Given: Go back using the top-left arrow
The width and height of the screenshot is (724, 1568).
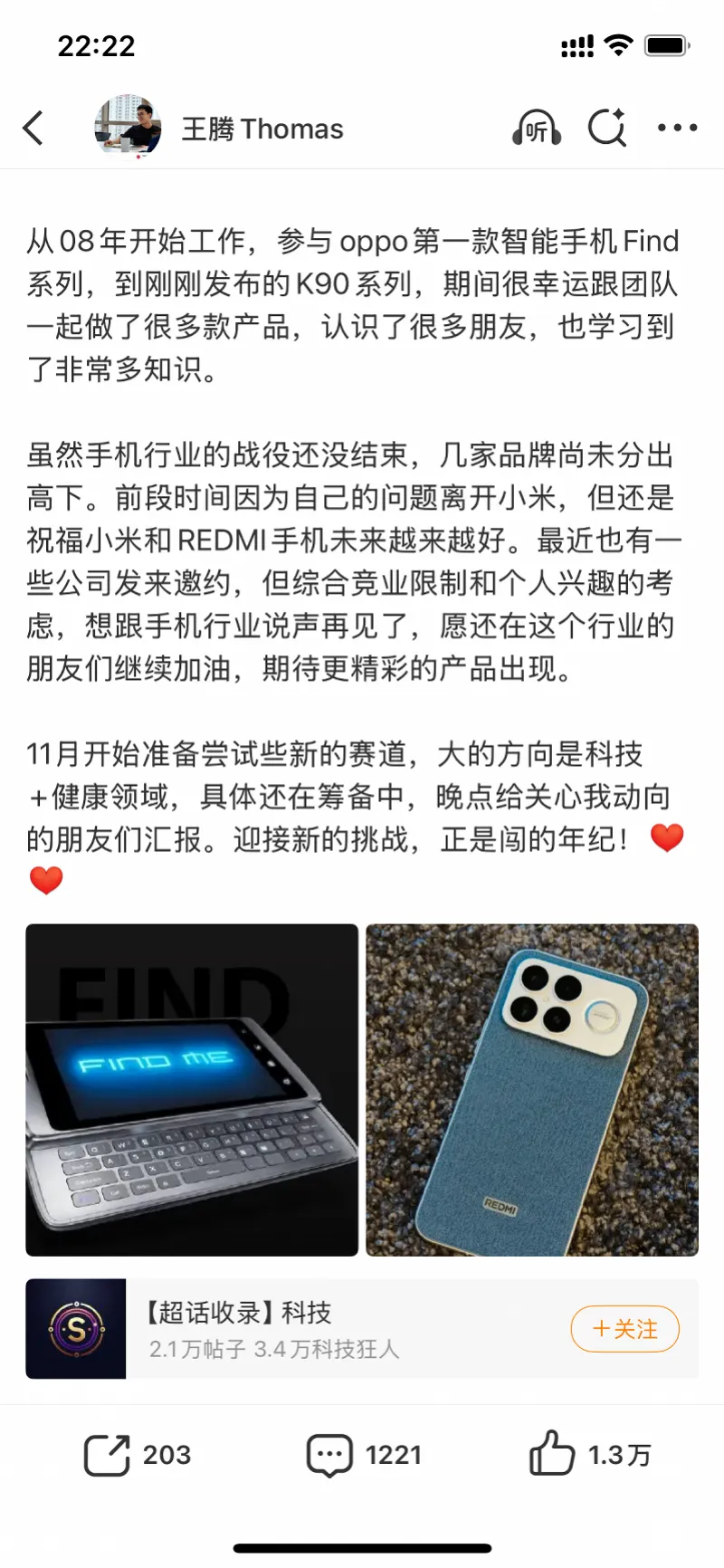Looking at the screenshot, I should (x=33, y=129).
